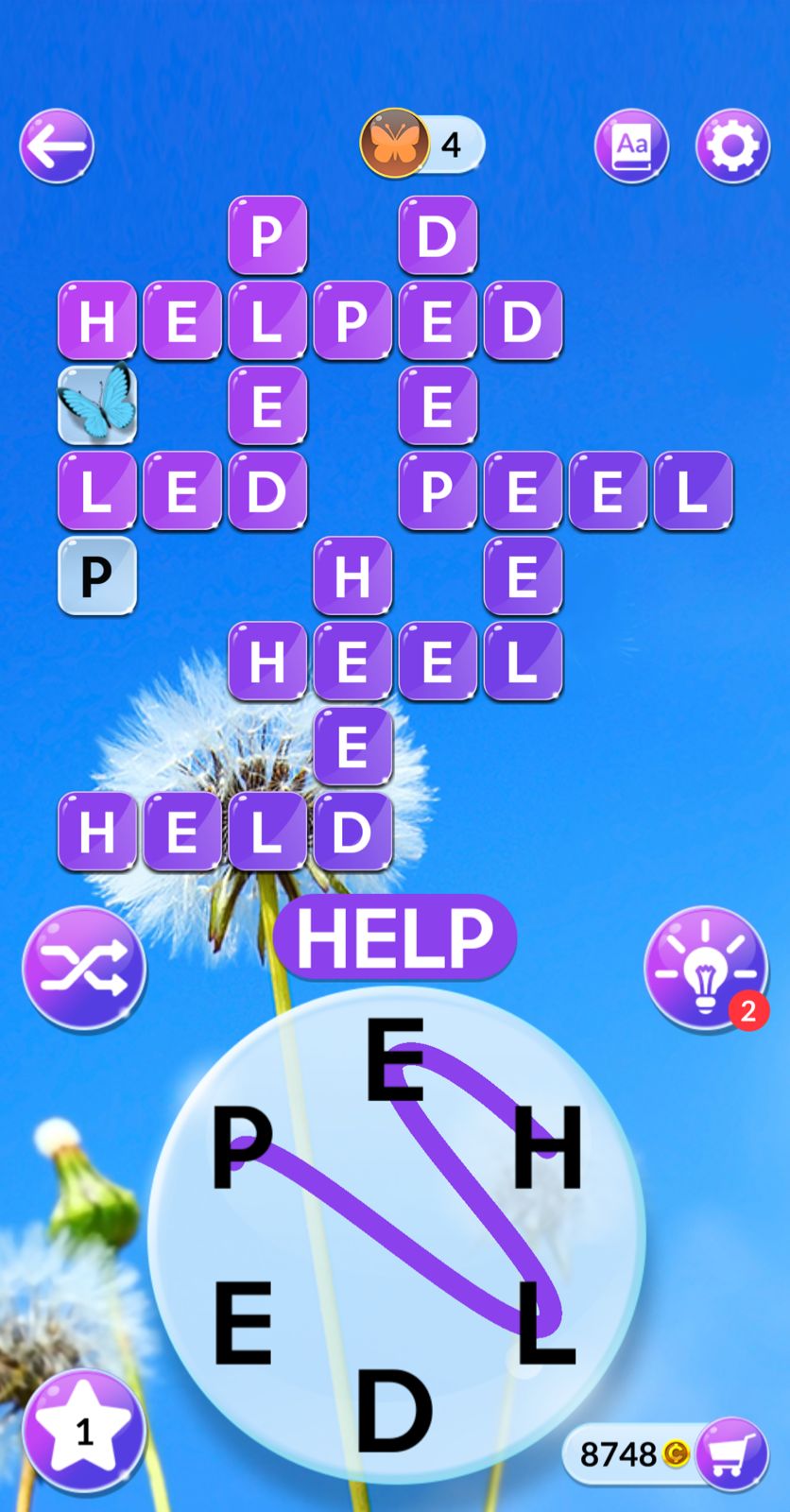Tap the word HELP preview bubble
This screenshot has height=1512, width=790.
(x=395, y=937)
